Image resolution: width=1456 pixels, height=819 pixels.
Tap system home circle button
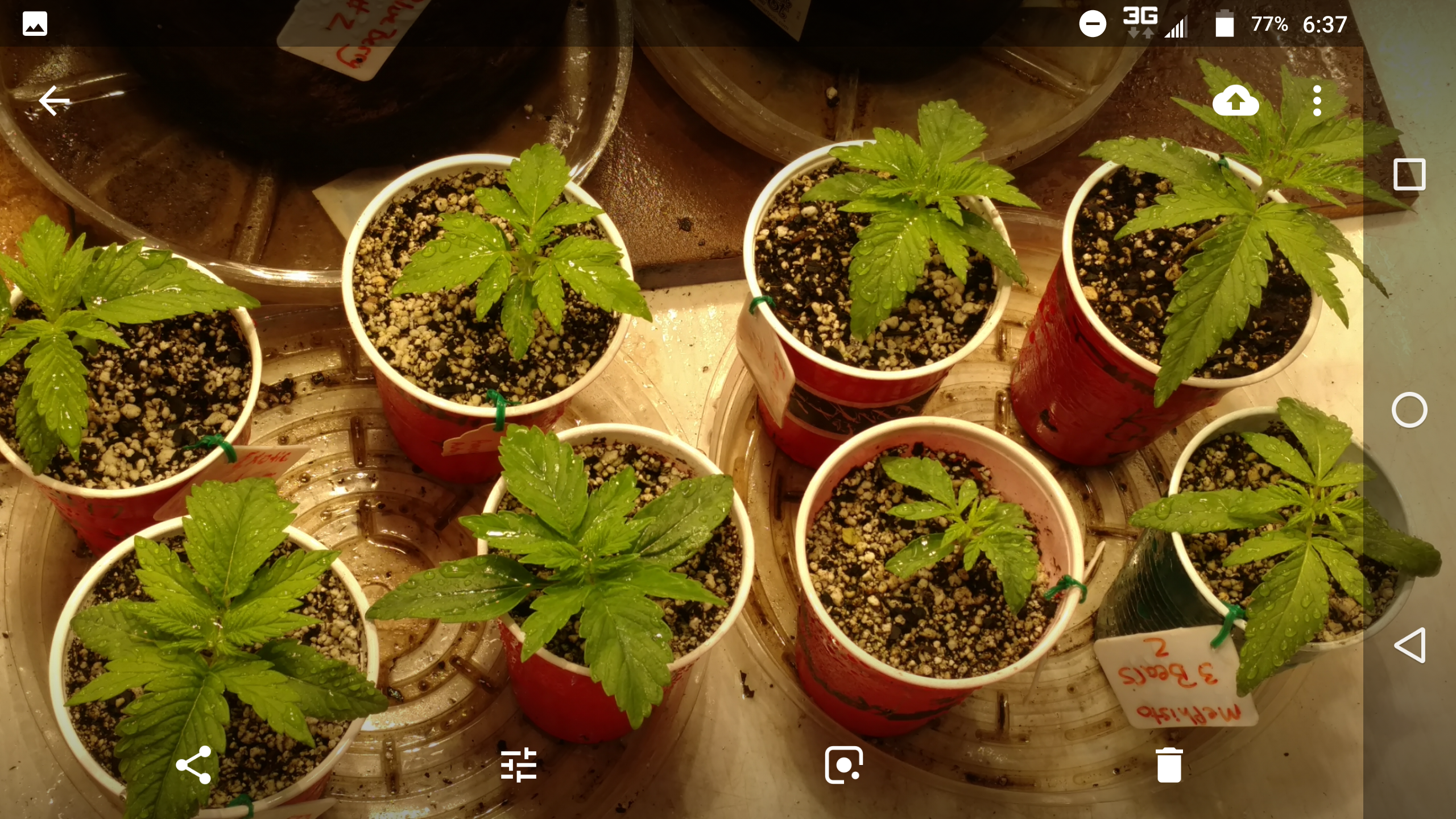click(1409, 409)
